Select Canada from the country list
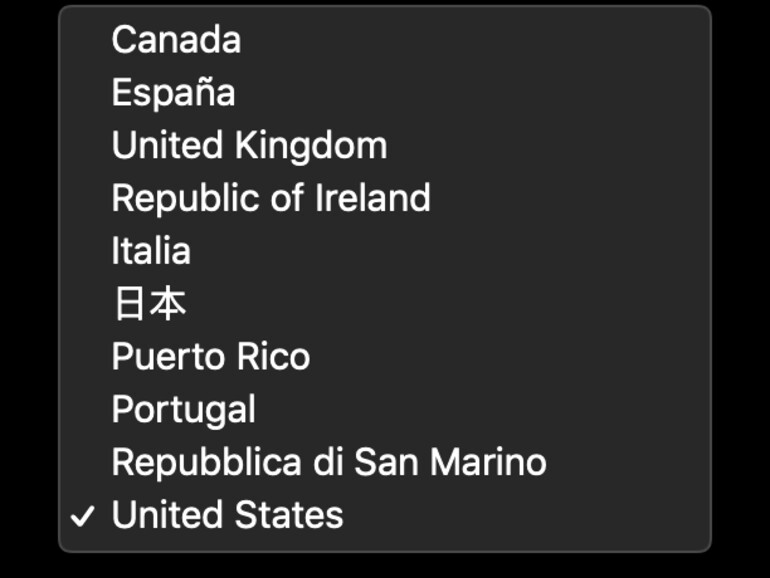The image size is (770, 578). tap(176, 40)
